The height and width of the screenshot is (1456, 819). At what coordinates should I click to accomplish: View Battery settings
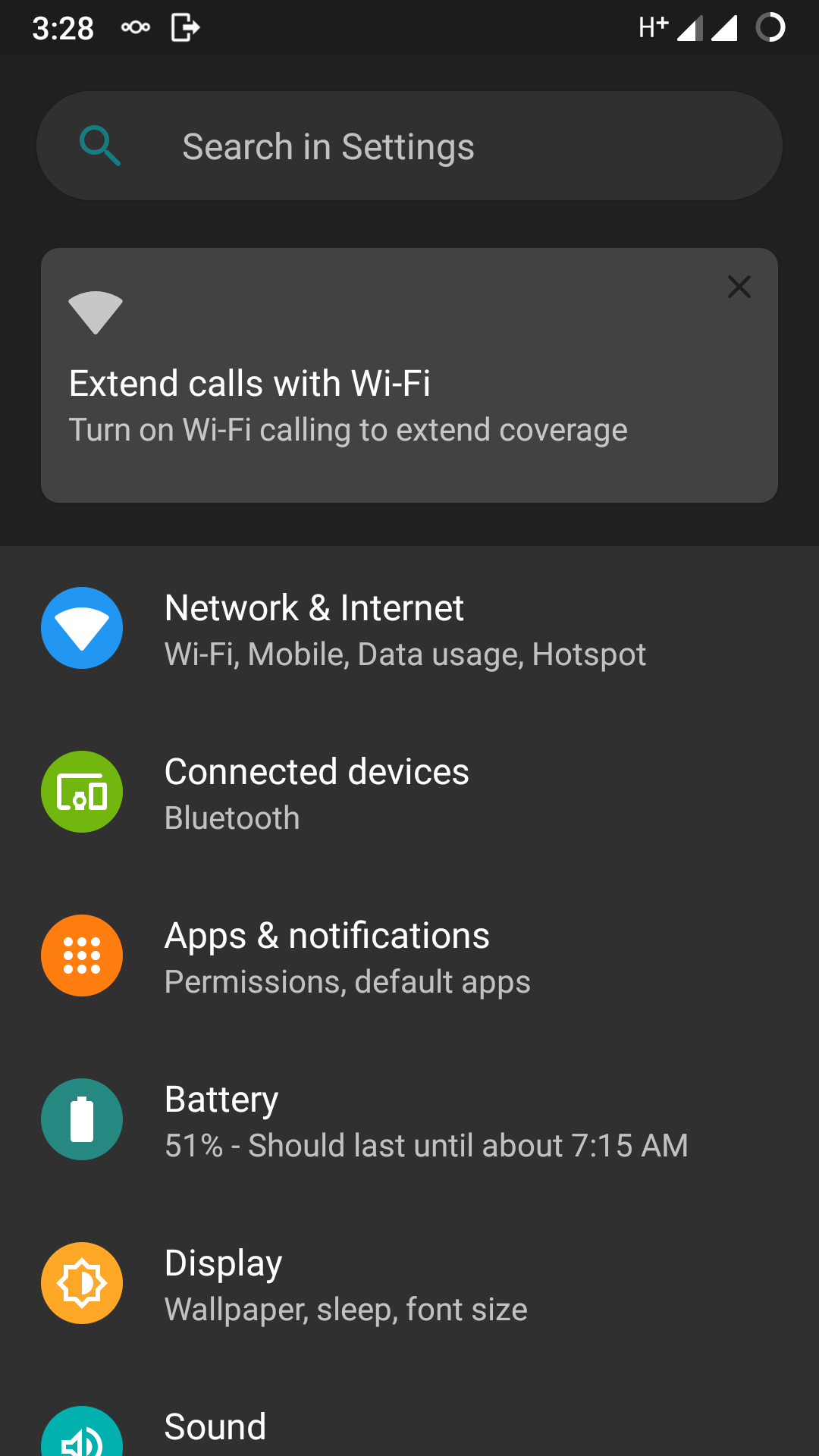(x=409, y=1120)
